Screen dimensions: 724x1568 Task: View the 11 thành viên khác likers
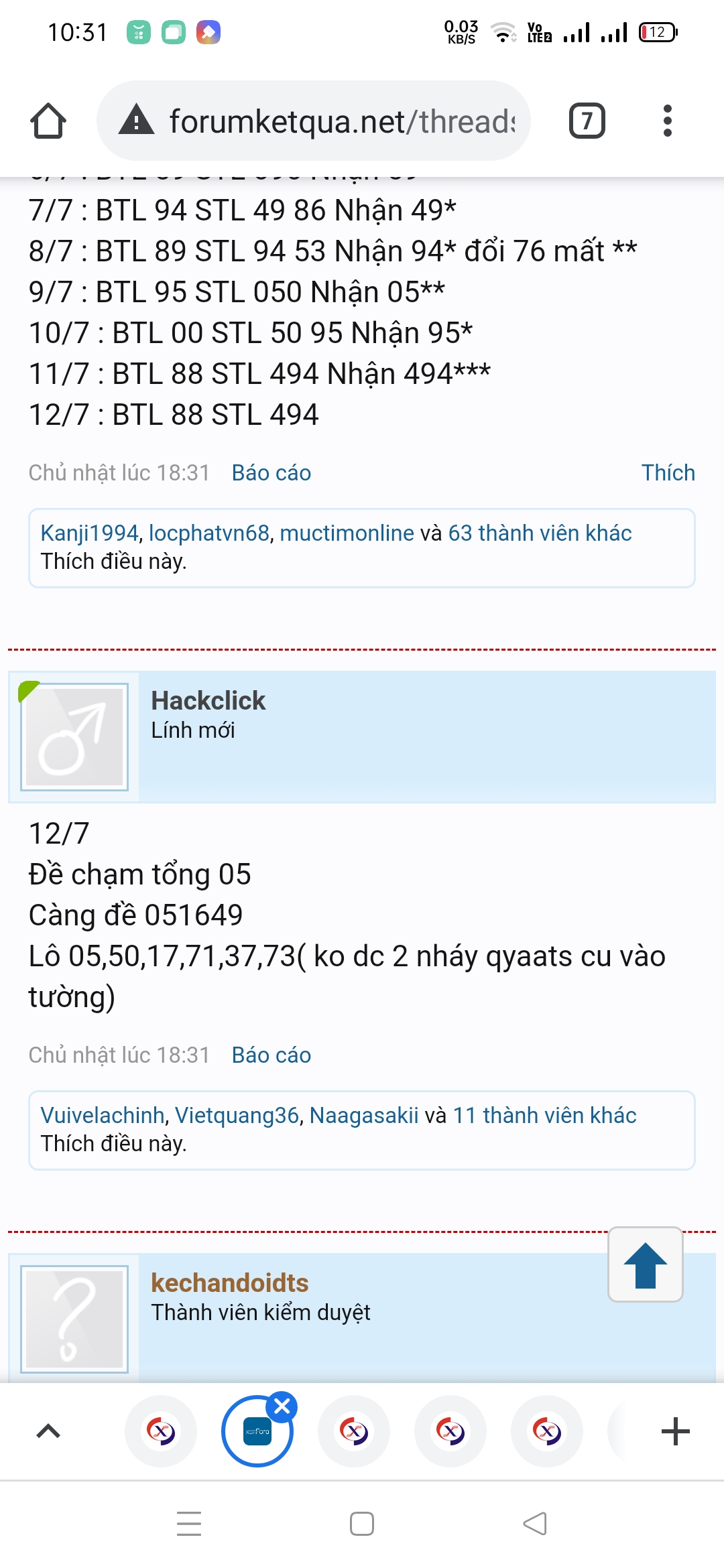click(544, 1116)
